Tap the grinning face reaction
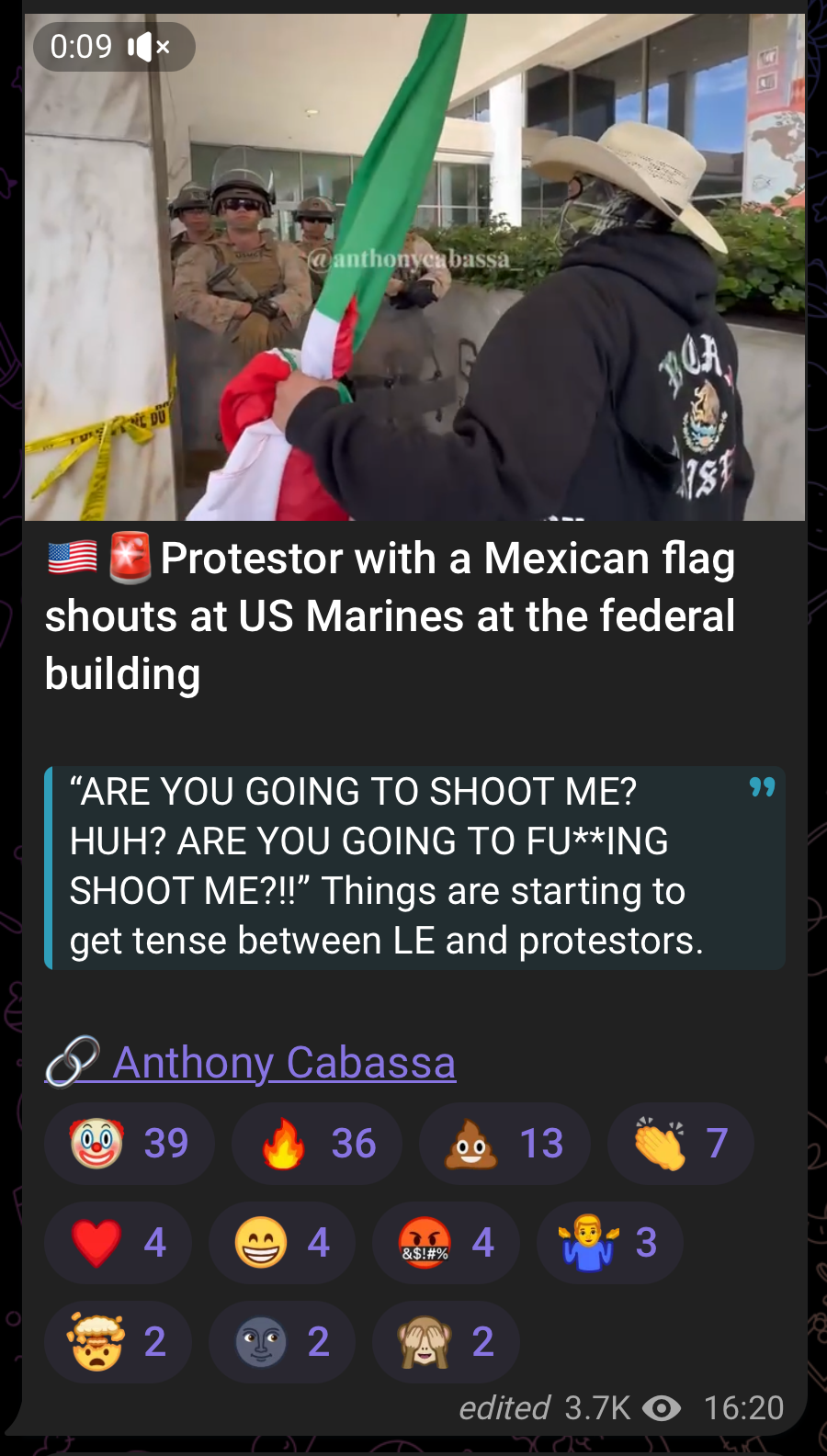Viewport: 827px width, 1456px height. pyautogui.click(x=281, y=1243)
